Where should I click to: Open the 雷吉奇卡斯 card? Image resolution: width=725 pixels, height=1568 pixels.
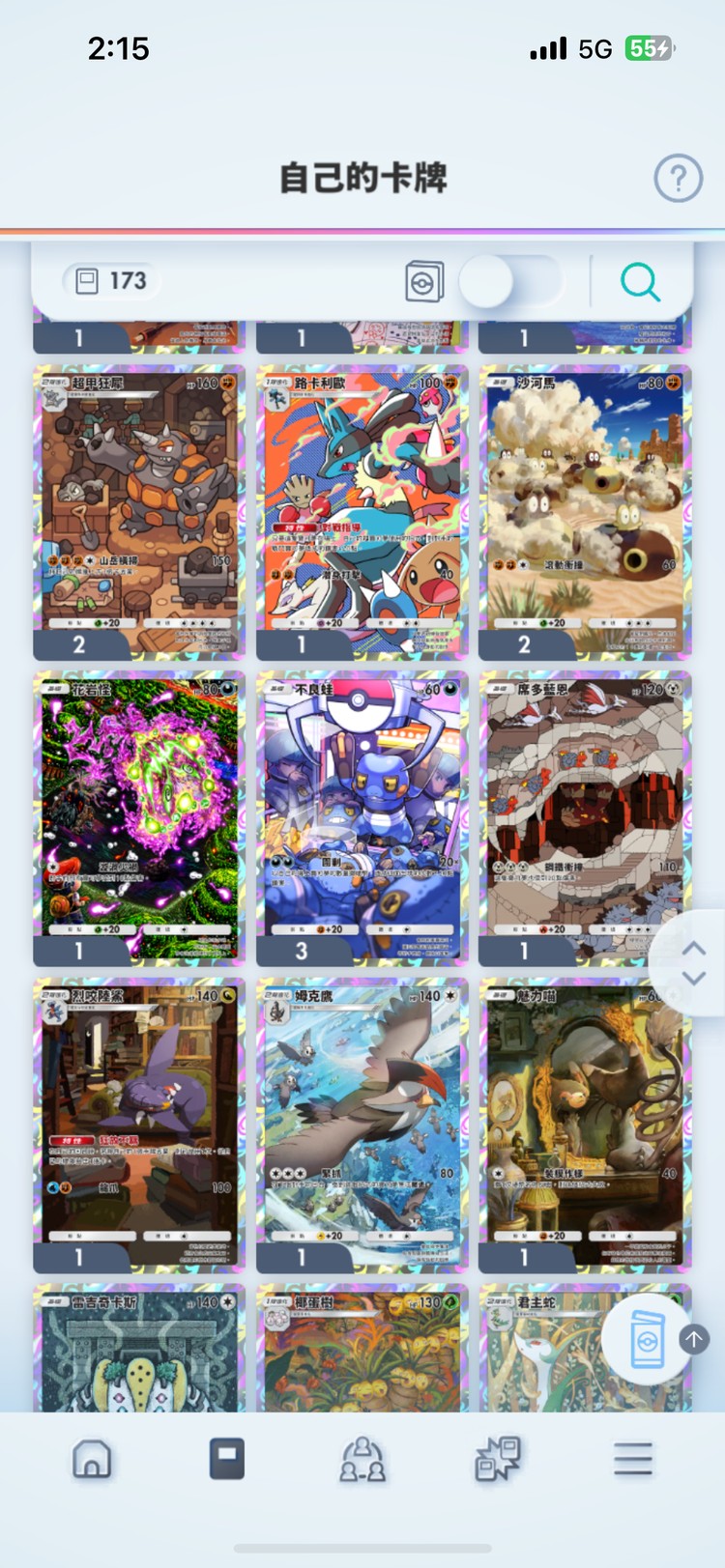139,1353
